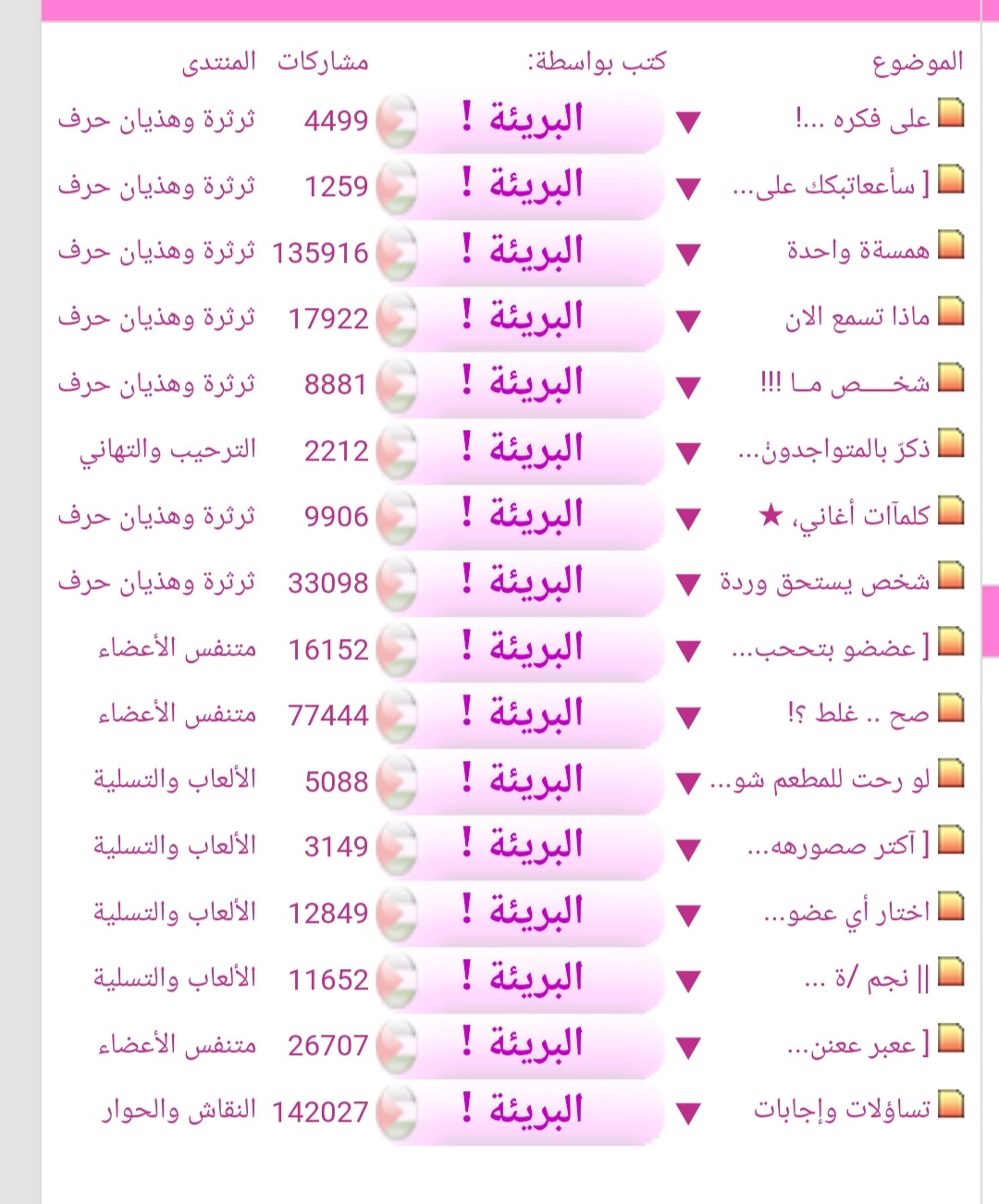999x1204 pixels.
Task: Open the thread 'على فكره ...!'
Action: 862,119
